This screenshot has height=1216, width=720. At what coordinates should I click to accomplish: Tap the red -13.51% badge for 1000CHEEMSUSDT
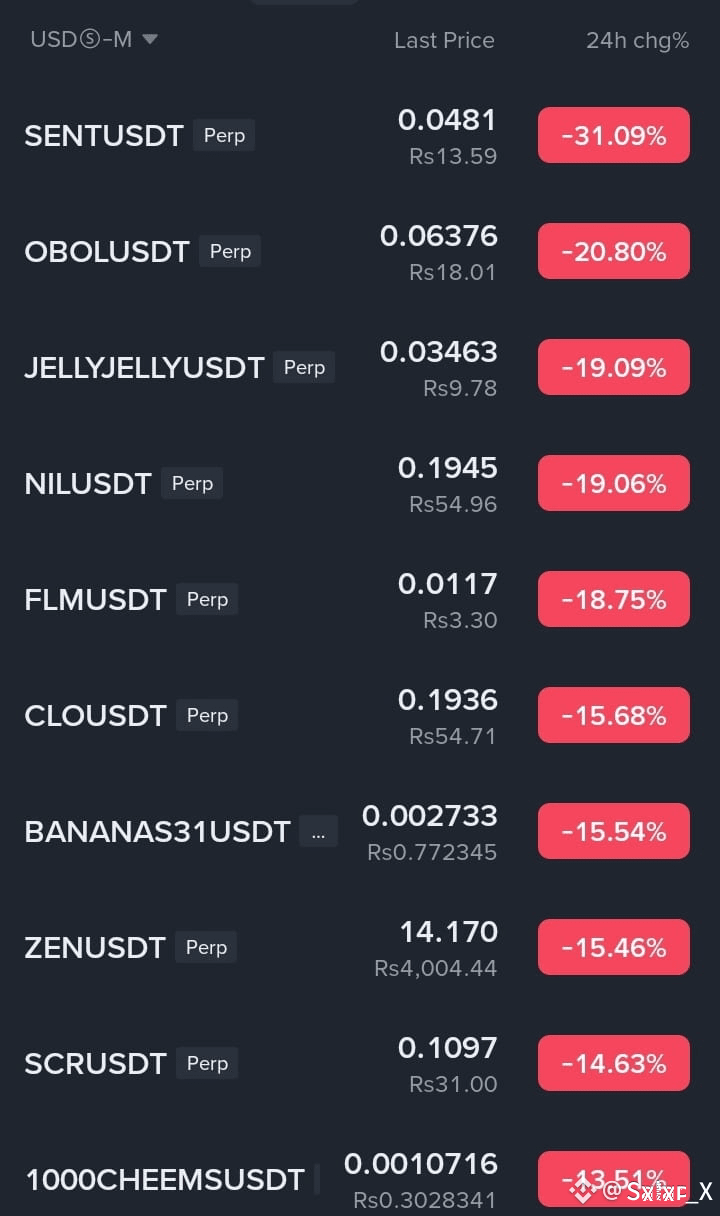[613, 1179]
